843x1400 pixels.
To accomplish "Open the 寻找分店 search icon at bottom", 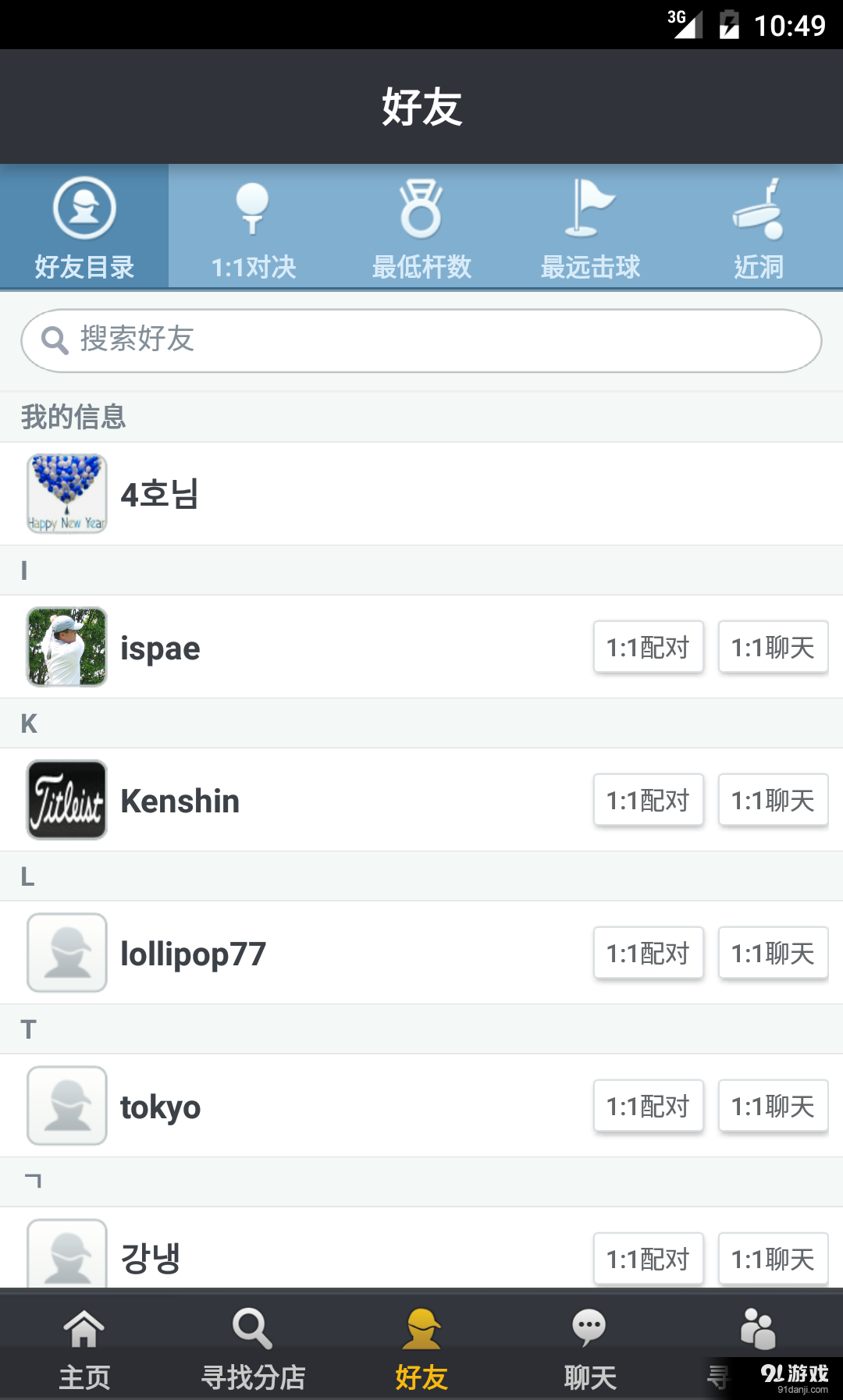I will [252, 1327].
